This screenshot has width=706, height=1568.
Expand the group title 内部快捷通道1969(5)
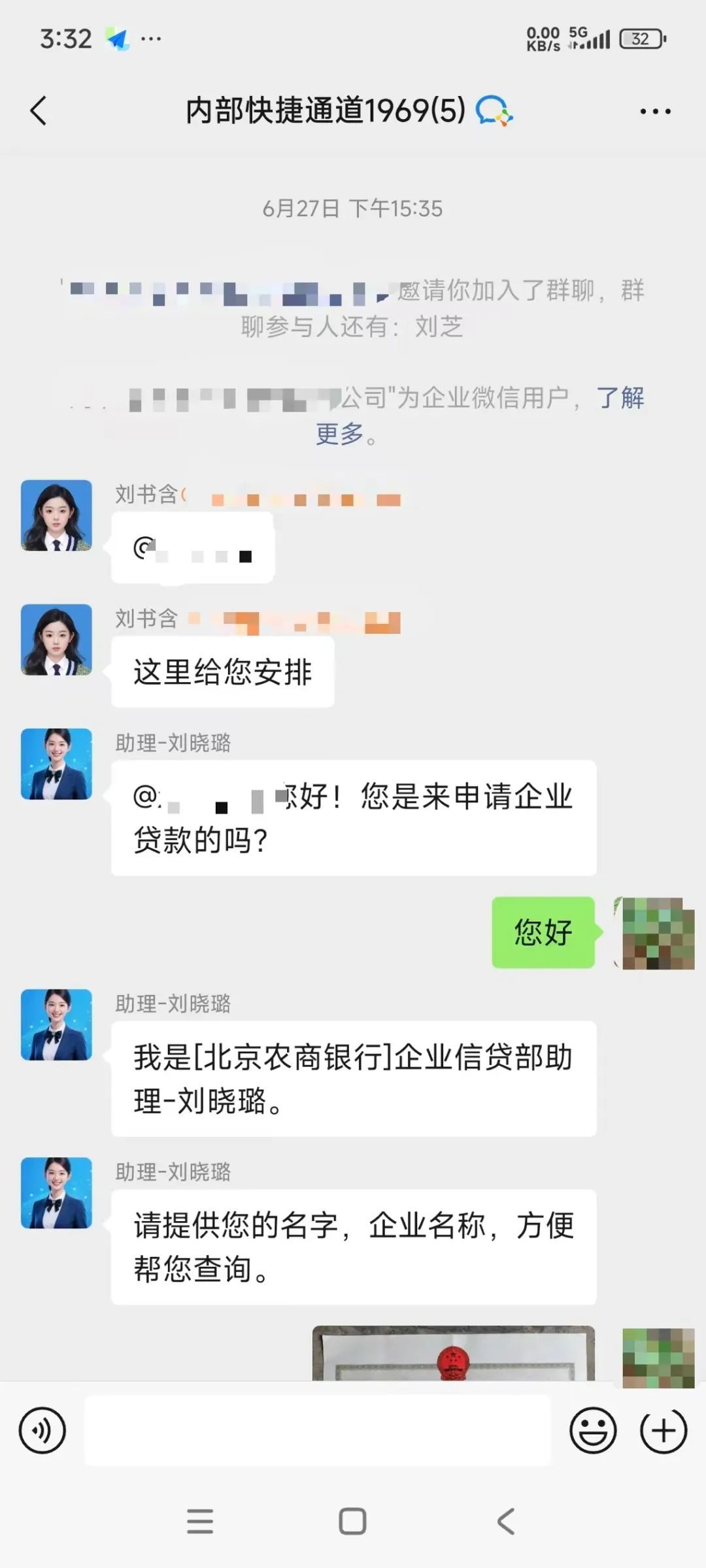(x=325, y=111)
